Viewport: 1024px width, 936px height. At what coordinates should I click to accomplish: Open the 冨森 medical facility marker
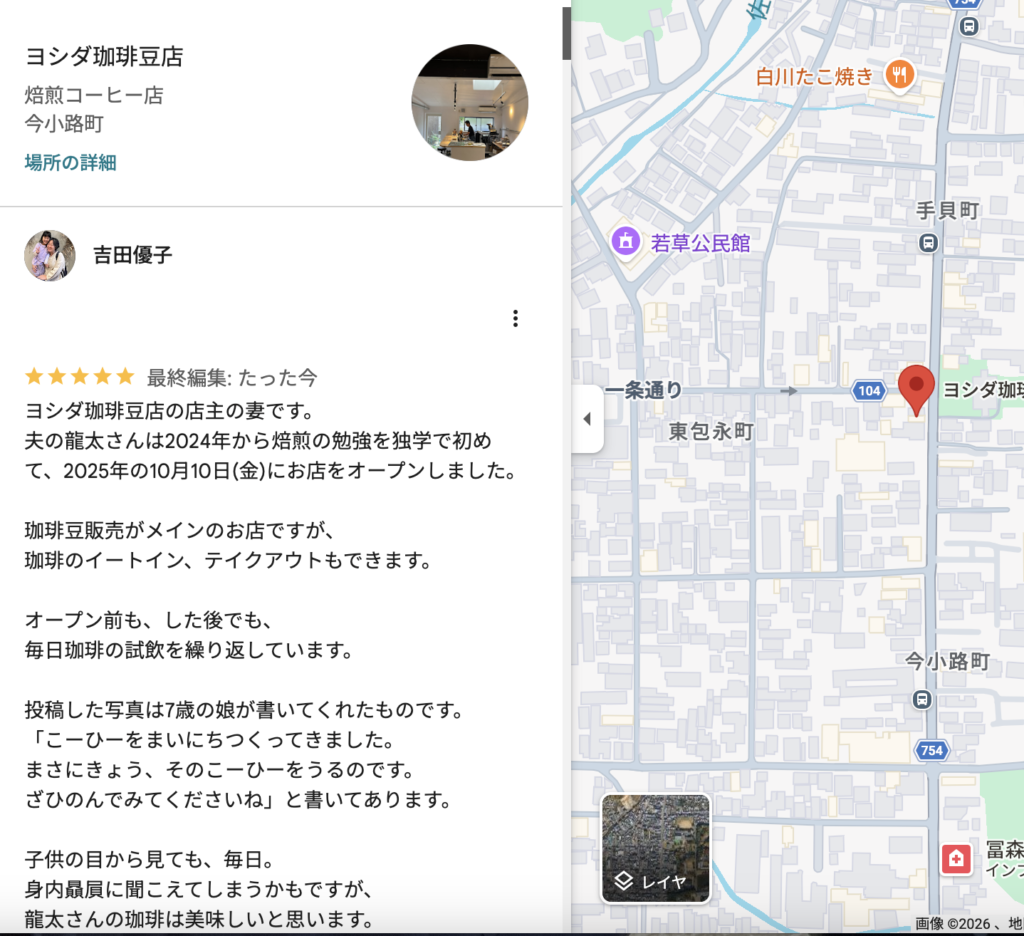(956, 858)
